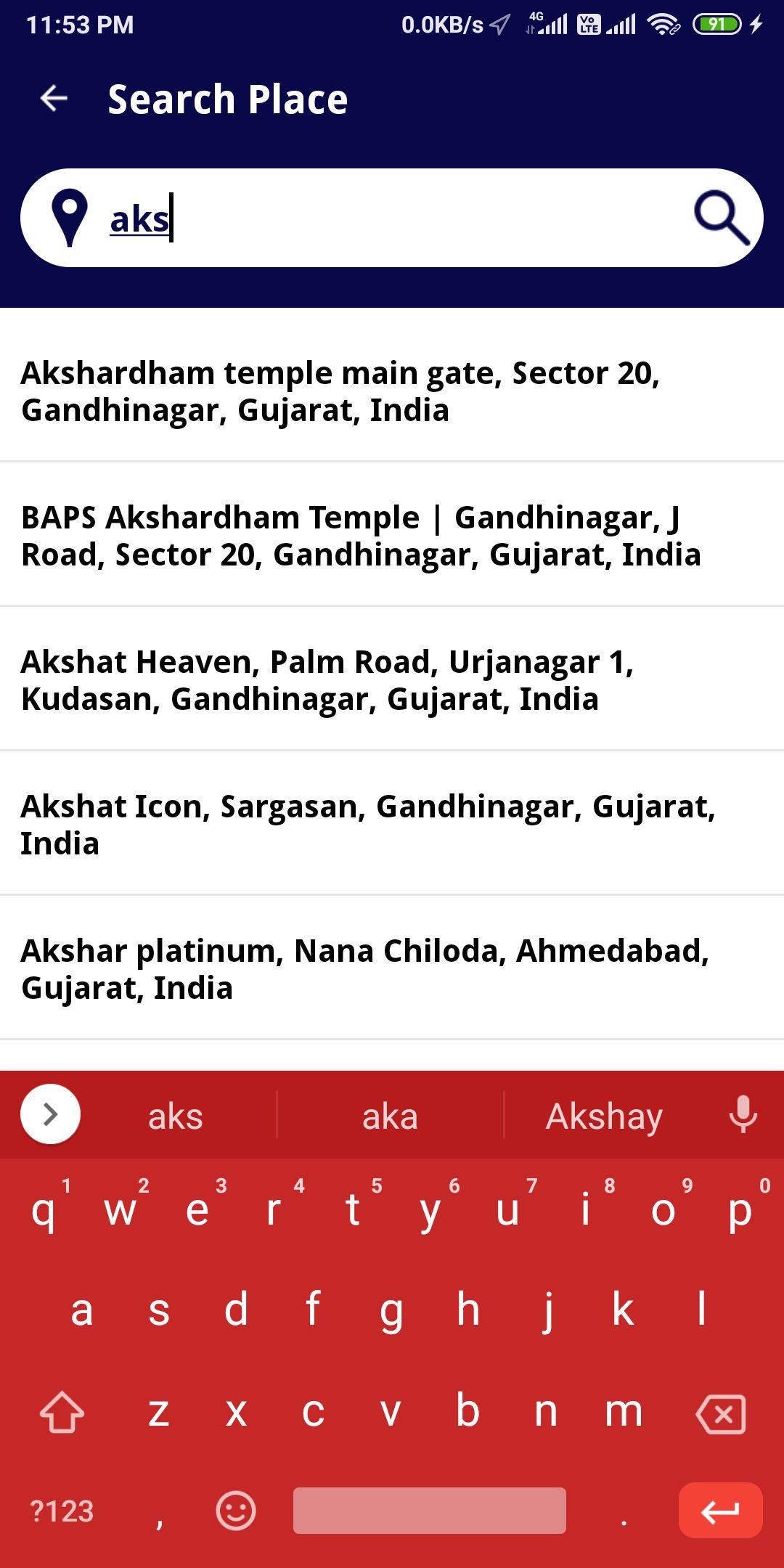The width and height of the screenshot is (784, 1568).
Task: Choose the 'Akshay' keyboard suggestion
Action: [604, 1116]
